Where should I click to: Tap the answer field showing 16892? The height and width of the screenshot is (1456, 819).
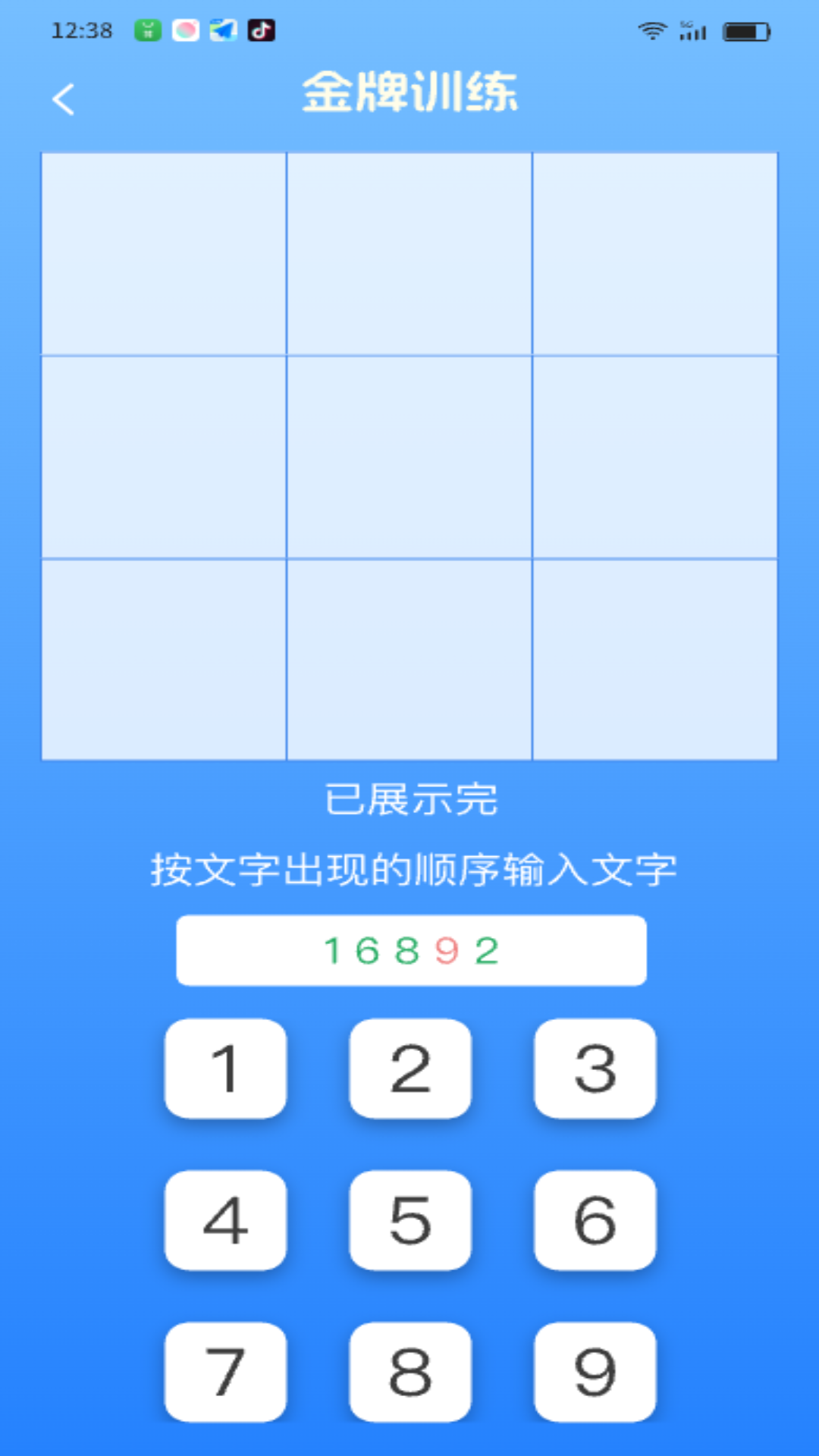(409, 949)
